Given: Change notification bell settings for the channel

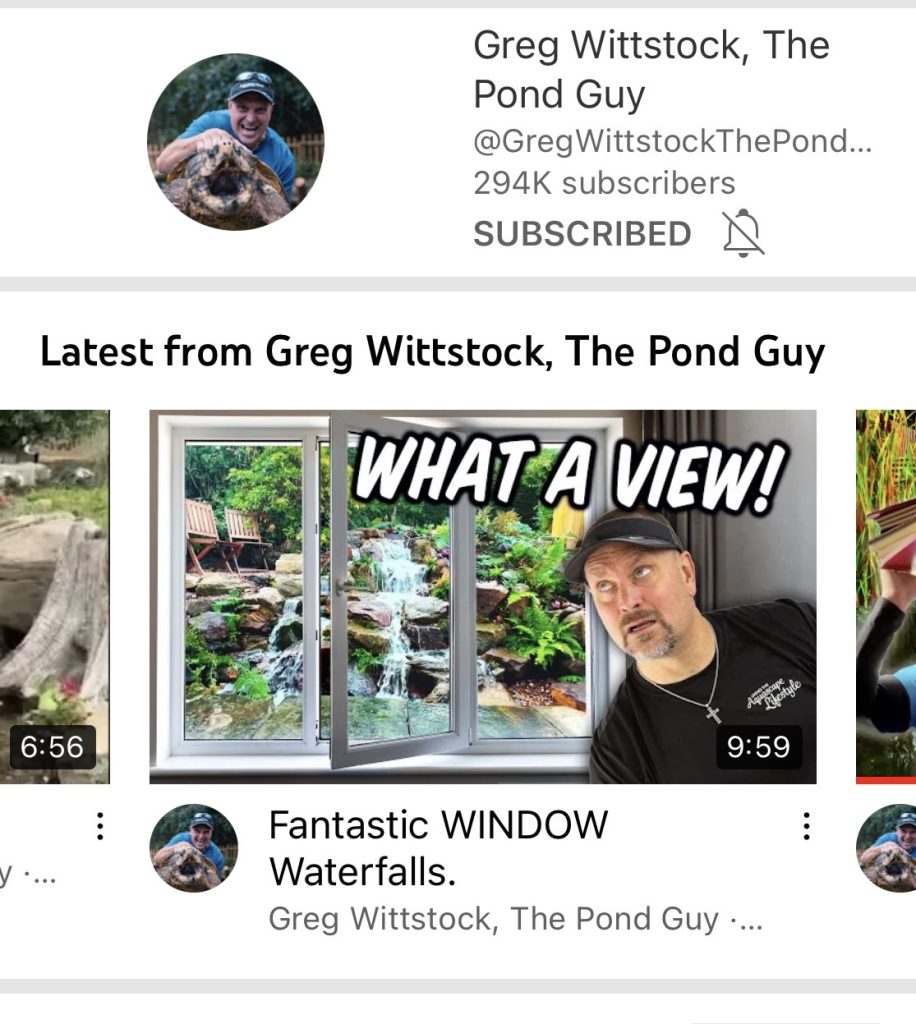Looking at the screenshot, I should [x=742, y=234].
